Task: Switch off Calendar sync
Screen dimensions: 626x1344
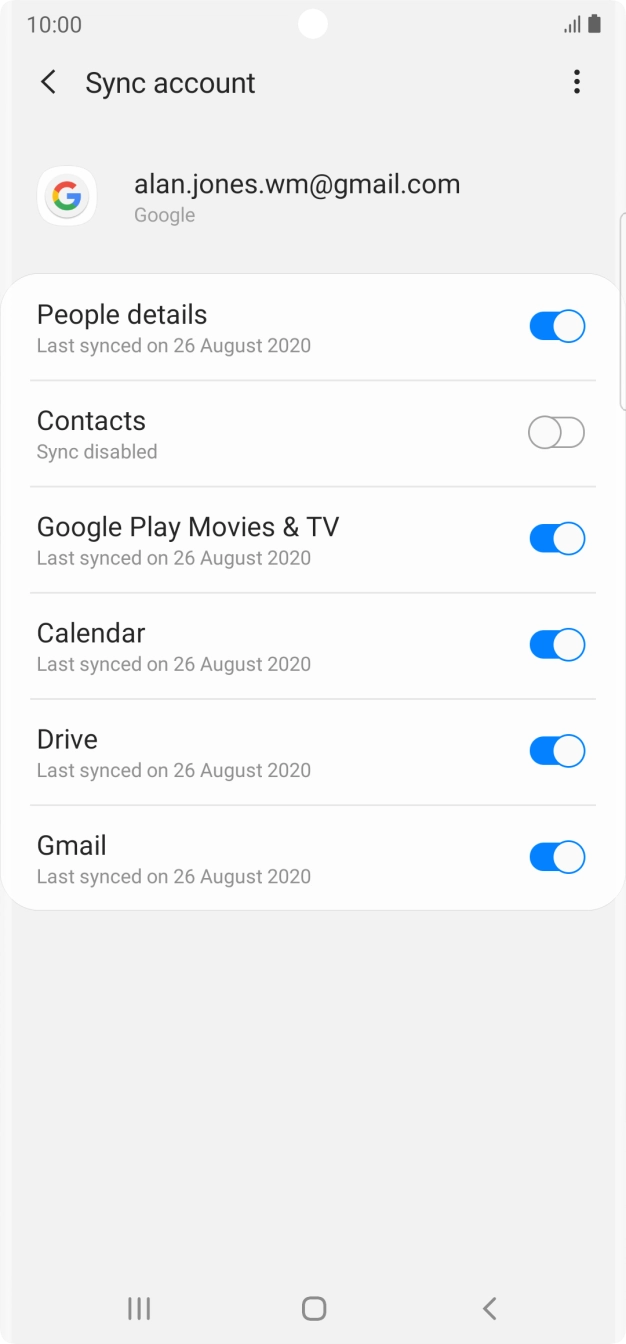Action: pyautogui.click(x=557, y=645)
